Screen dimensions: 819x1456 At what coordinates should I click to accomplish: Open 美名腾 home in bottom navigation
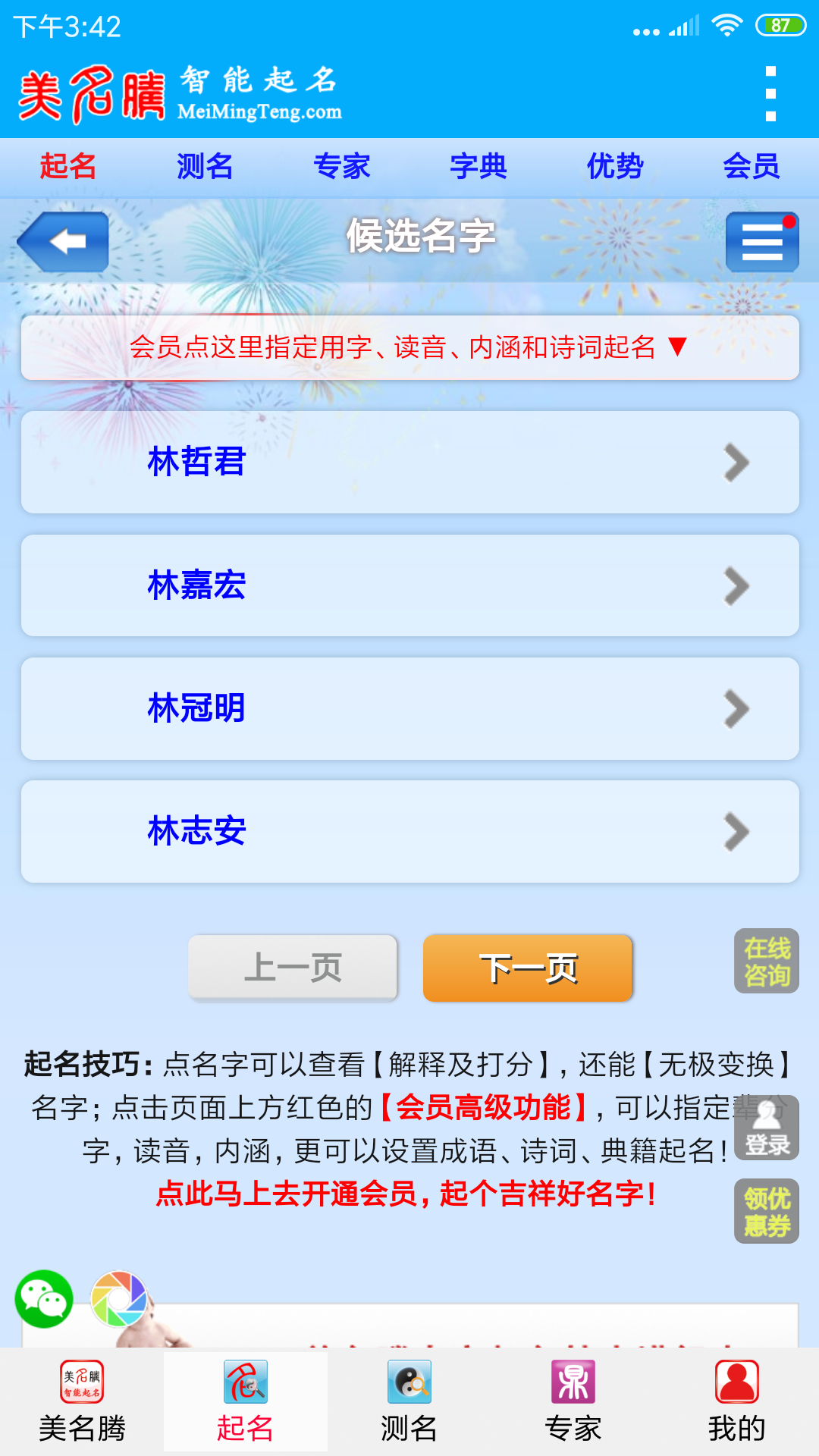click(x=82, y=1401)
